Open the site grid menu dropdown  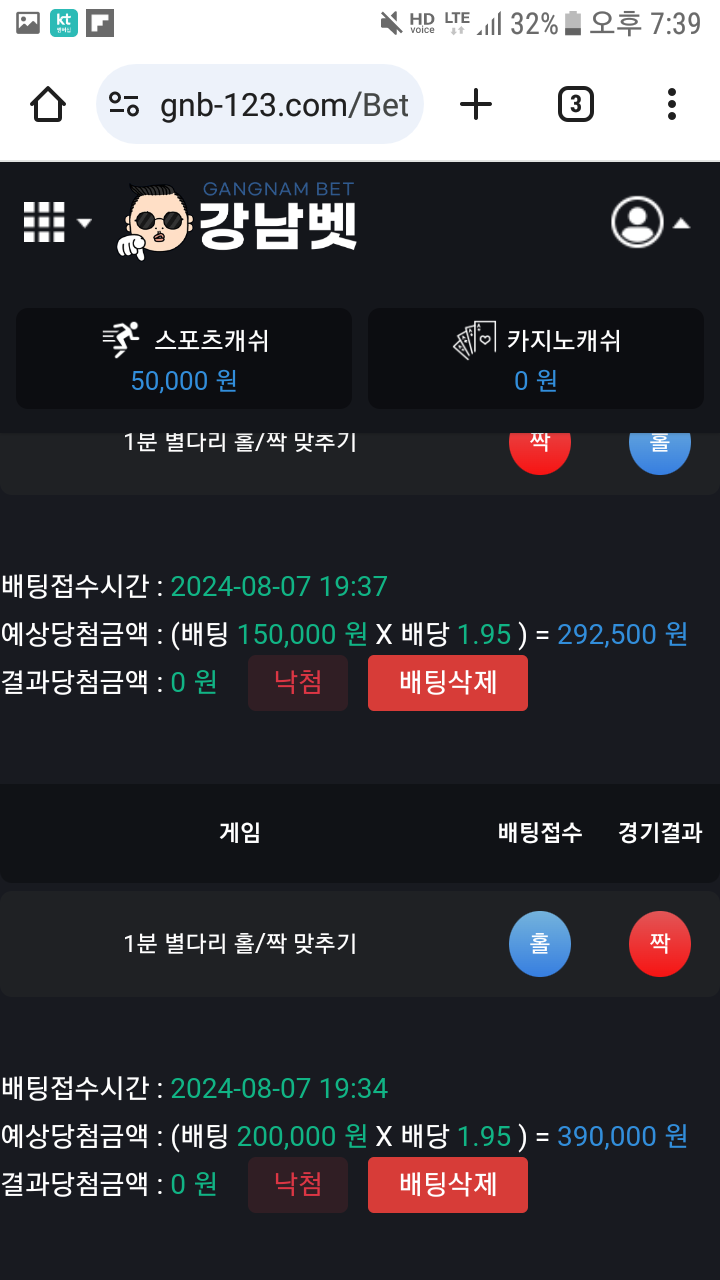(56, 222)
